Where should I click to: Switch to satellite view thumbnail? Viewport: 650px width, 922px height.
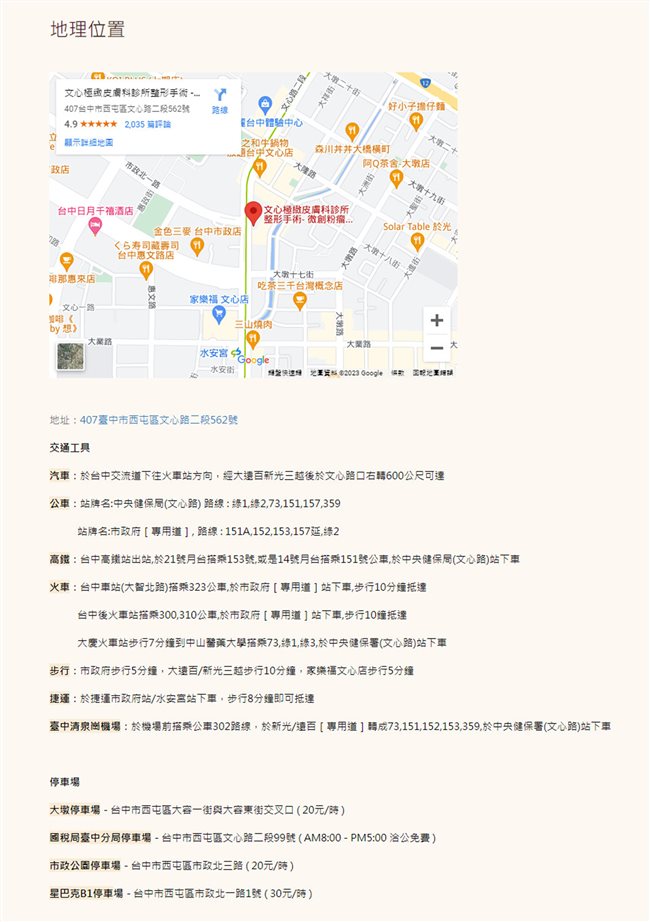pos(70,357)
